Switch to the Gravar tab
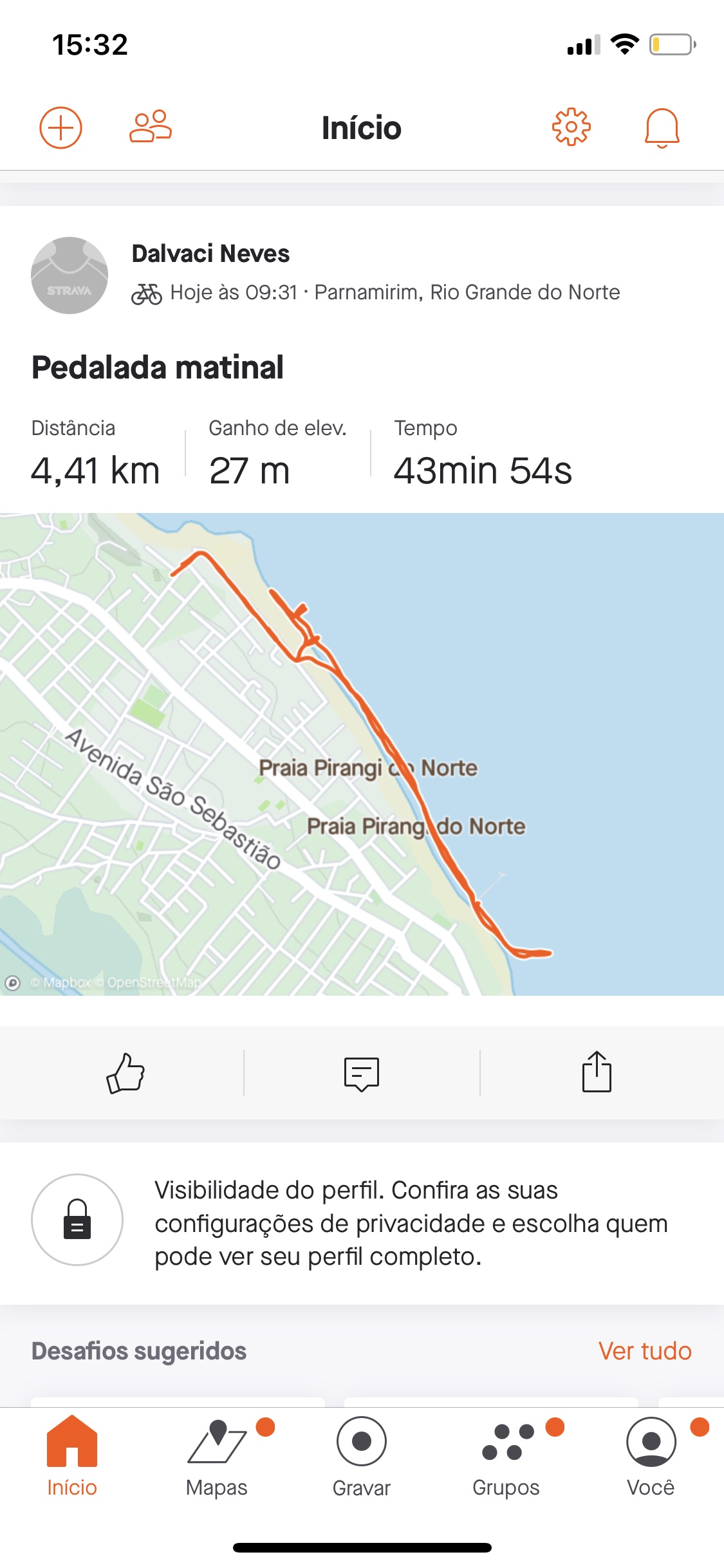 362,1458
